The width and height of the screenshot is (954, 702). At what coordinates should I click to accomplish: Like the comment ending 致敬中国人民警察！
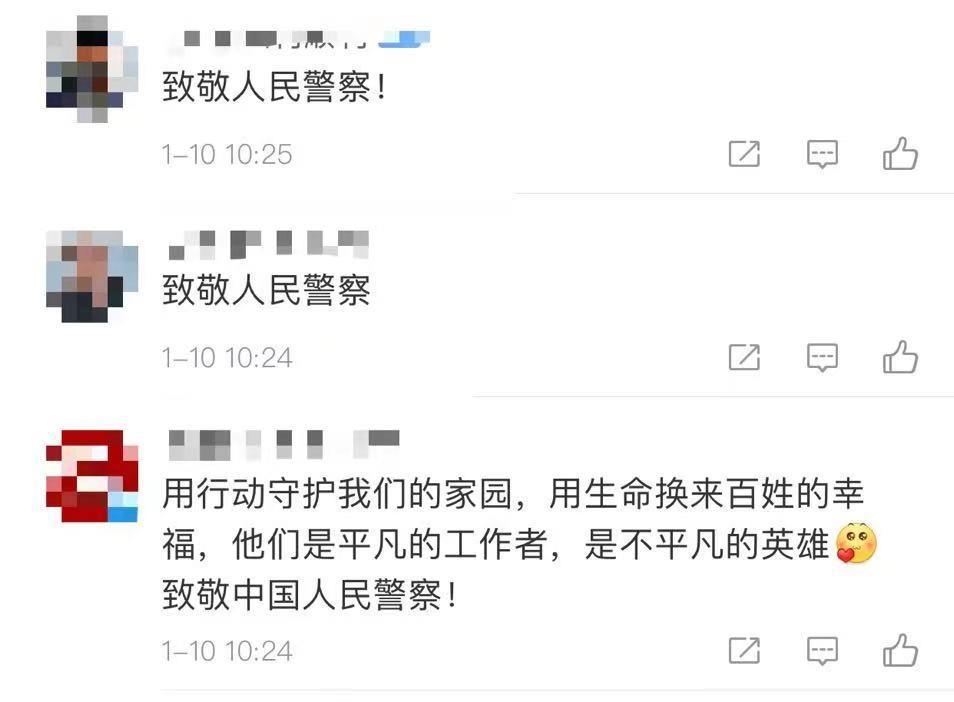pos(900,651)
